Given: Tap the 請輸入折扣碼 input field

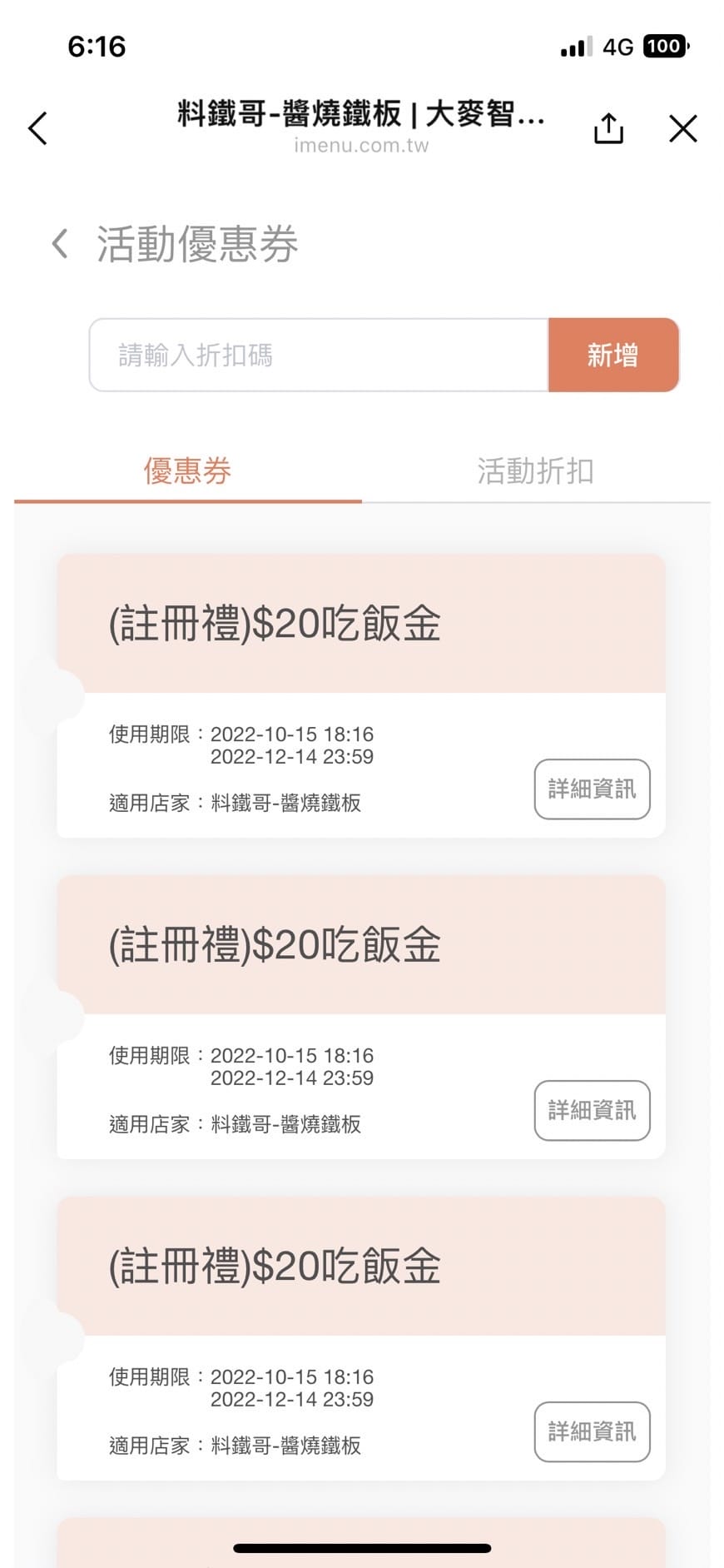Looking at the screenshot, I should coord(316,356).
